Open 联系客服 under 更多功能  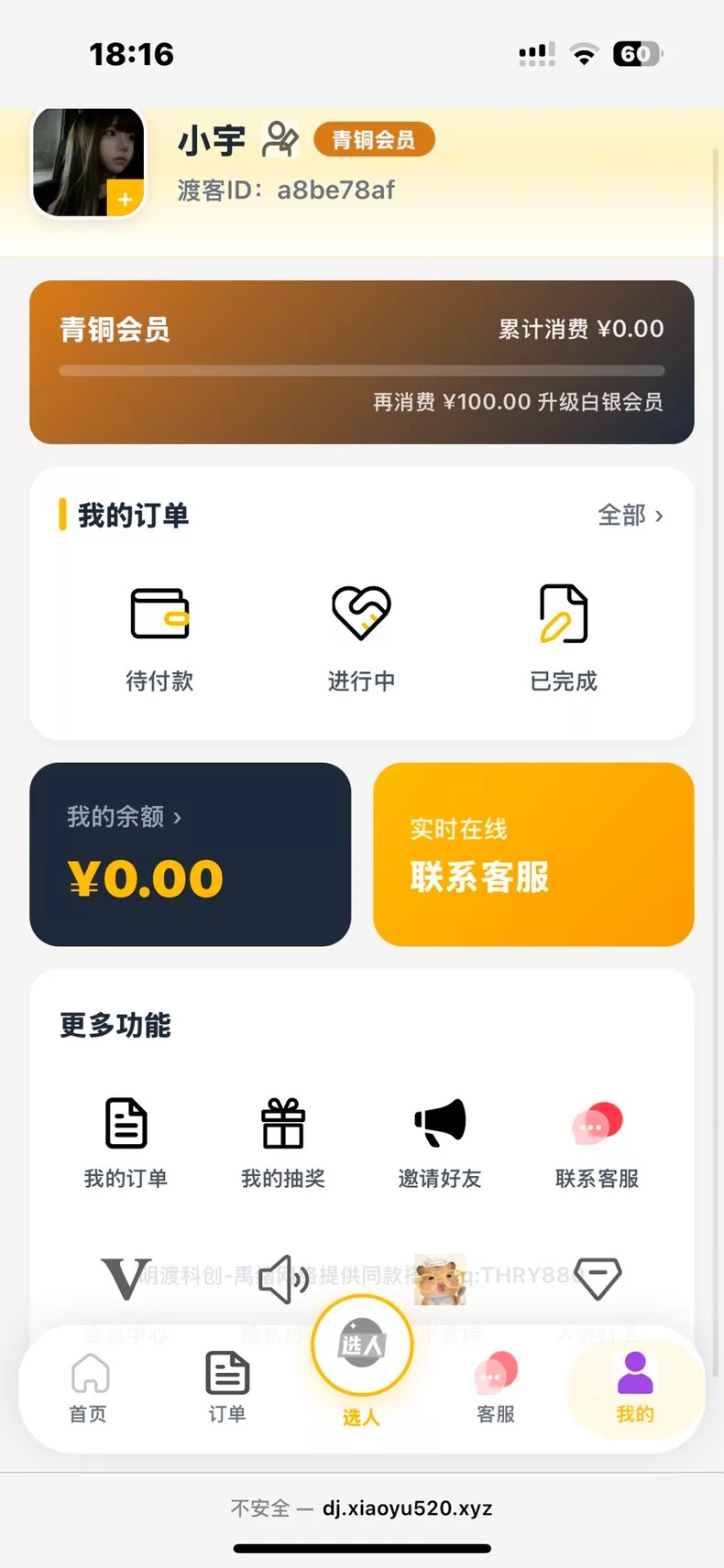click(x=598, y=1143)
